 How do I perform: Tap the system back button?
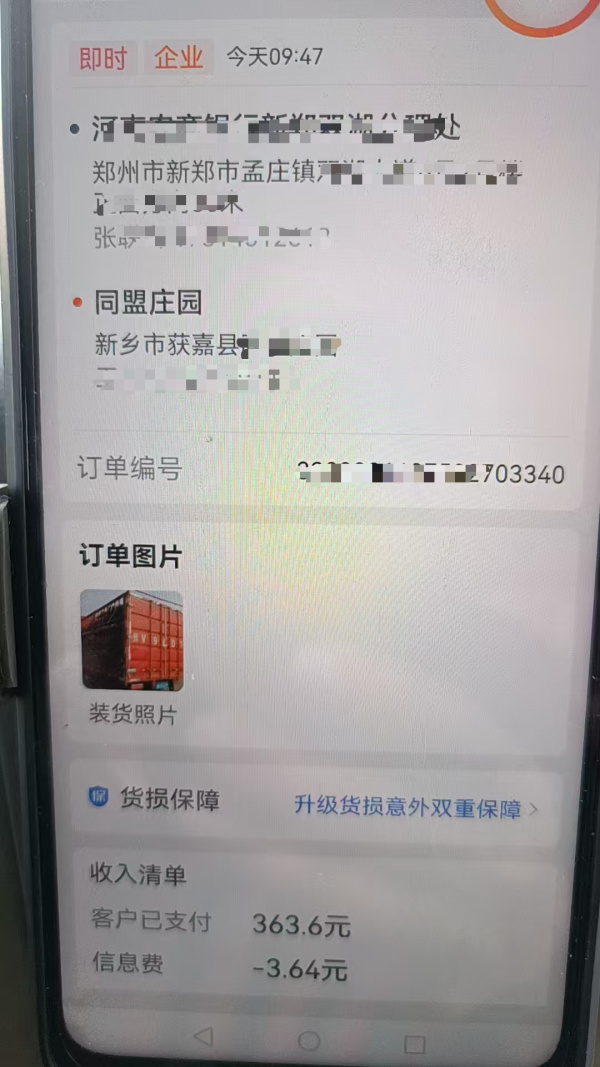click(x=203, y=1036)
